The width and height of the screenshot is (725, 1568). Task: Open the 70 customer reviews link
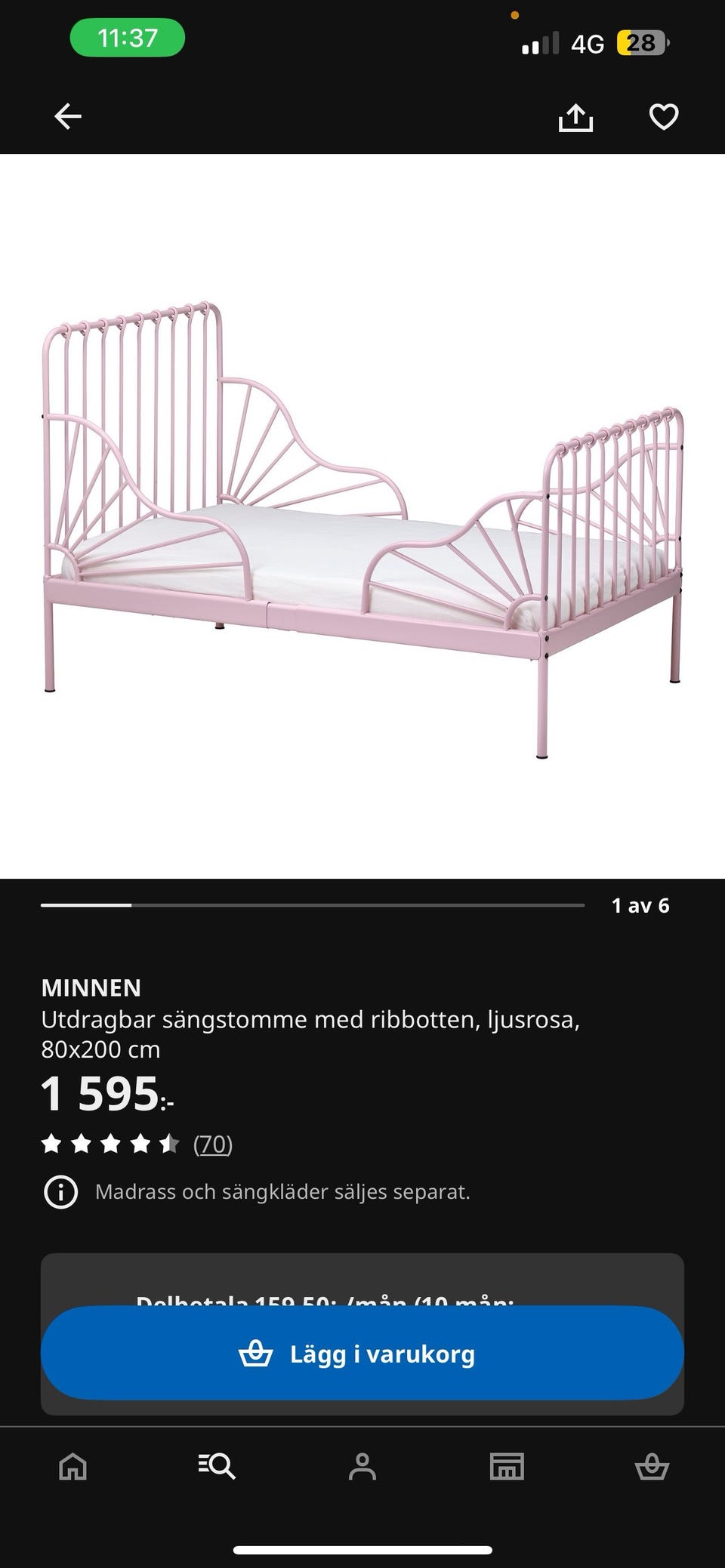[x=213, y=1144]
